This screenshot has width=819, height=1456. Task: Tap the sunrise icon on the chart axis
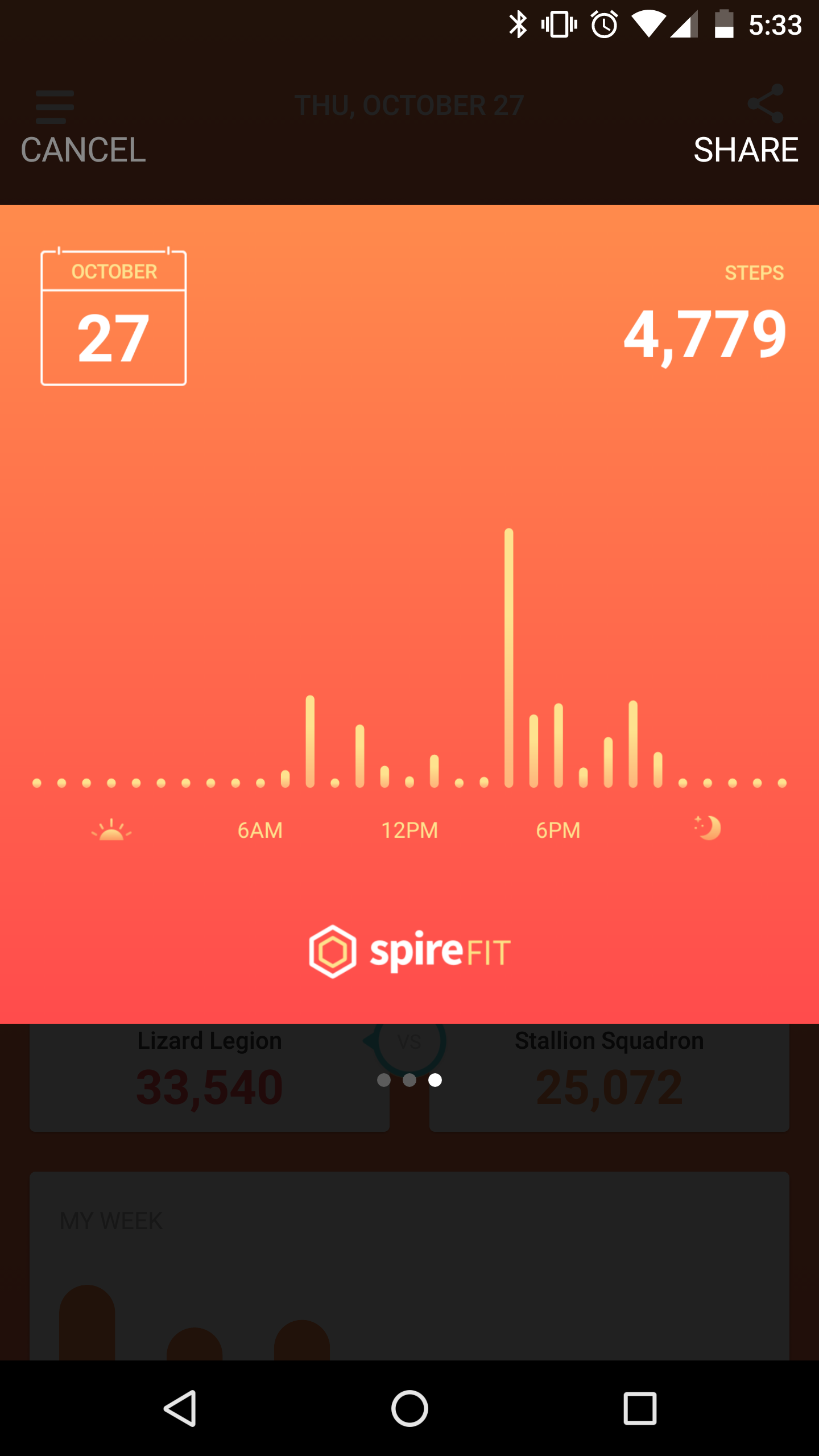[113, 830]
